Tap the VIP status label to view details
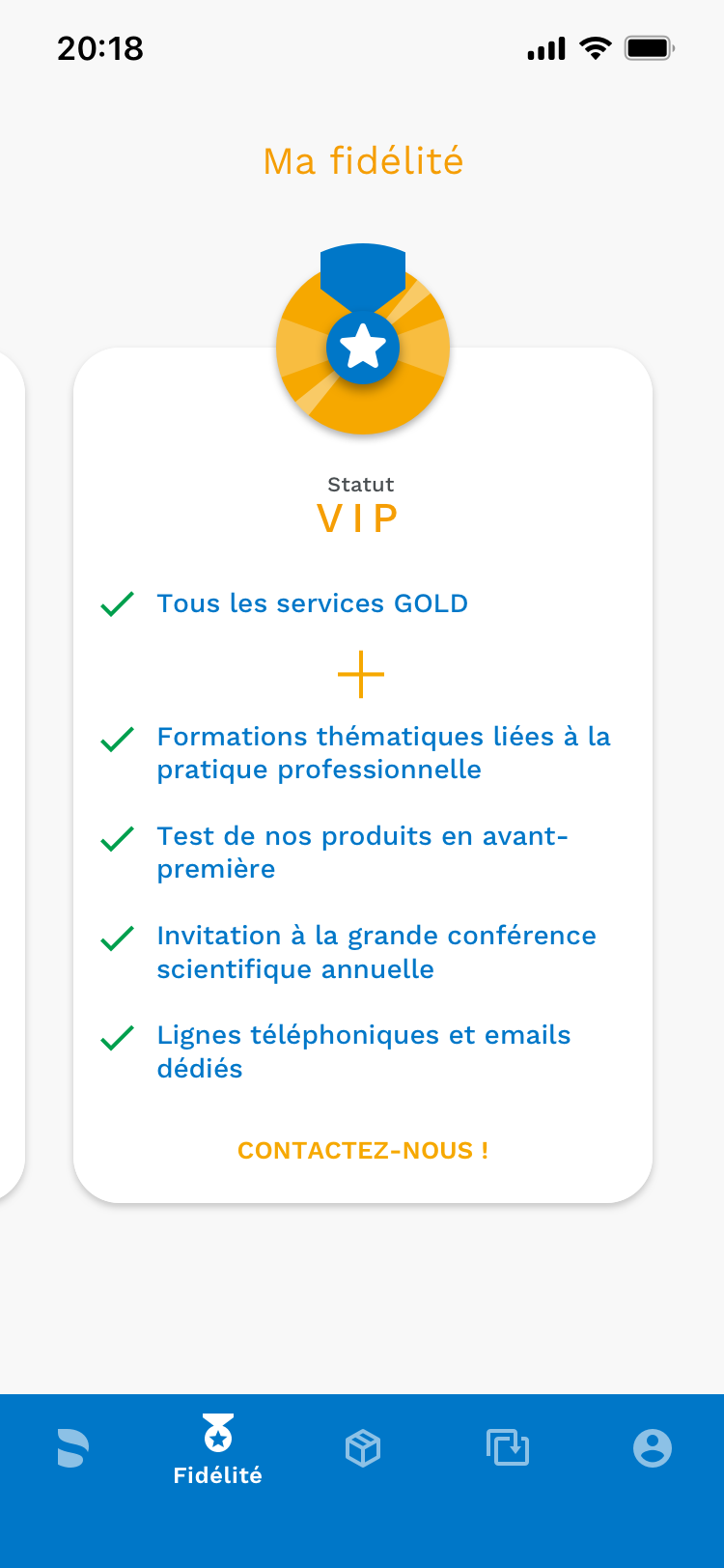The height and width of the screenshot is (1568, 724). click(359, 518)
